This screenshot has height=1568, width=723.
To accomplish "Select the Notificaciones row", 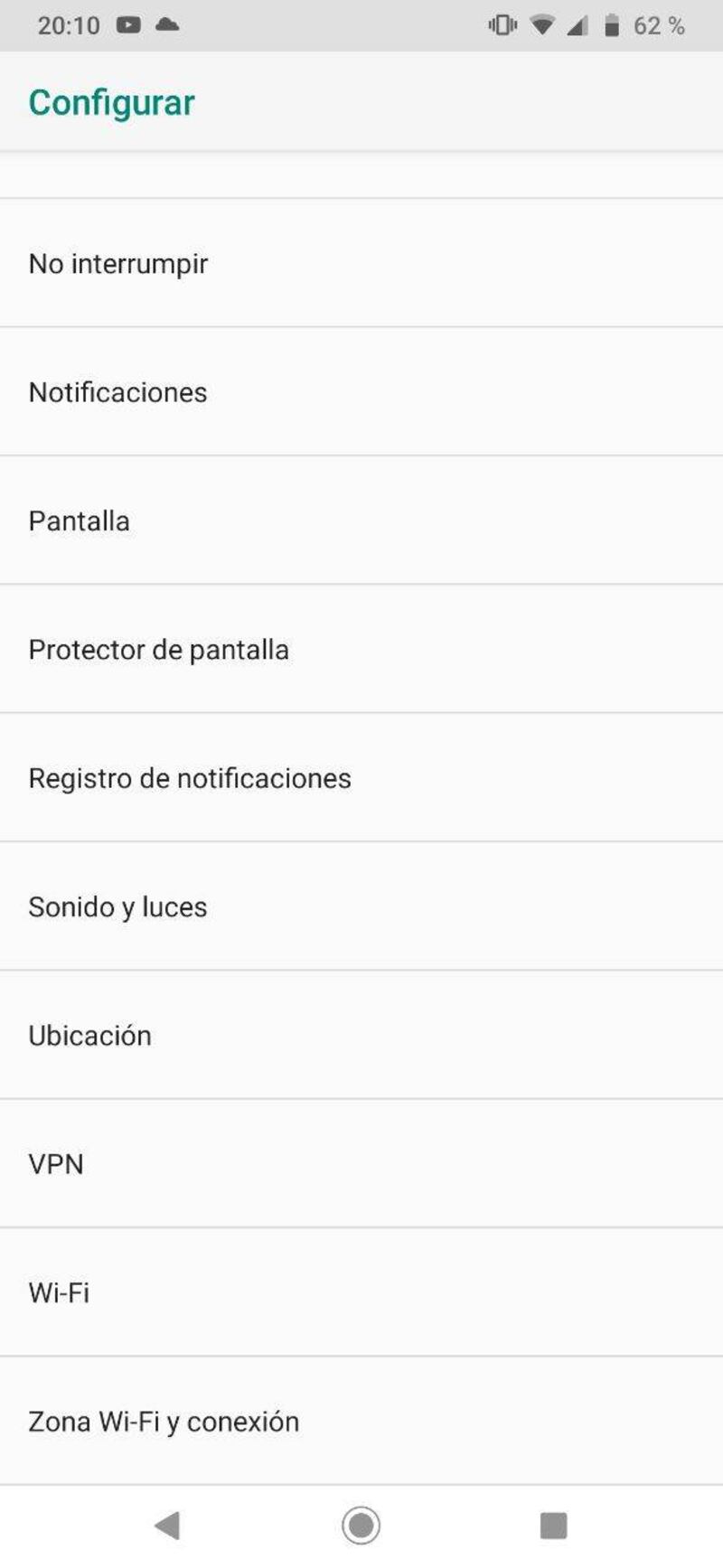I will (118, 392).
